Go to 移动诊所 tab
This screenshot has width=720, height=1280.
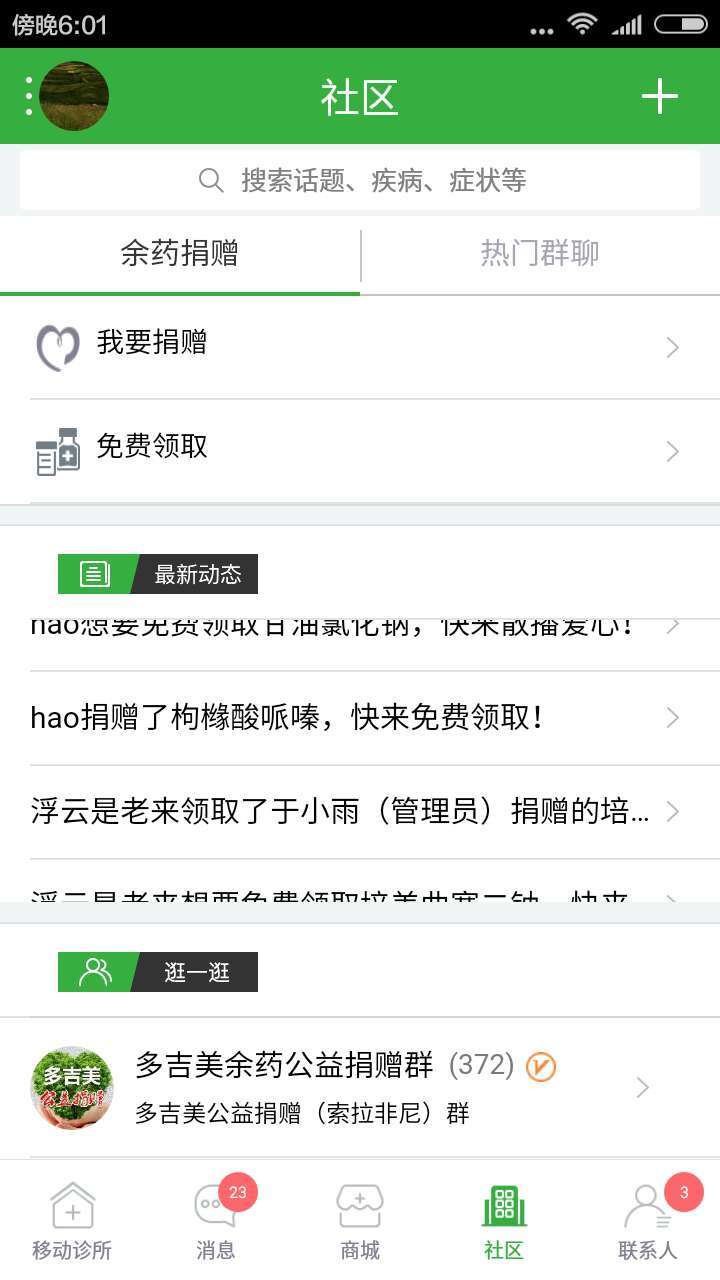coord(72,1220)
